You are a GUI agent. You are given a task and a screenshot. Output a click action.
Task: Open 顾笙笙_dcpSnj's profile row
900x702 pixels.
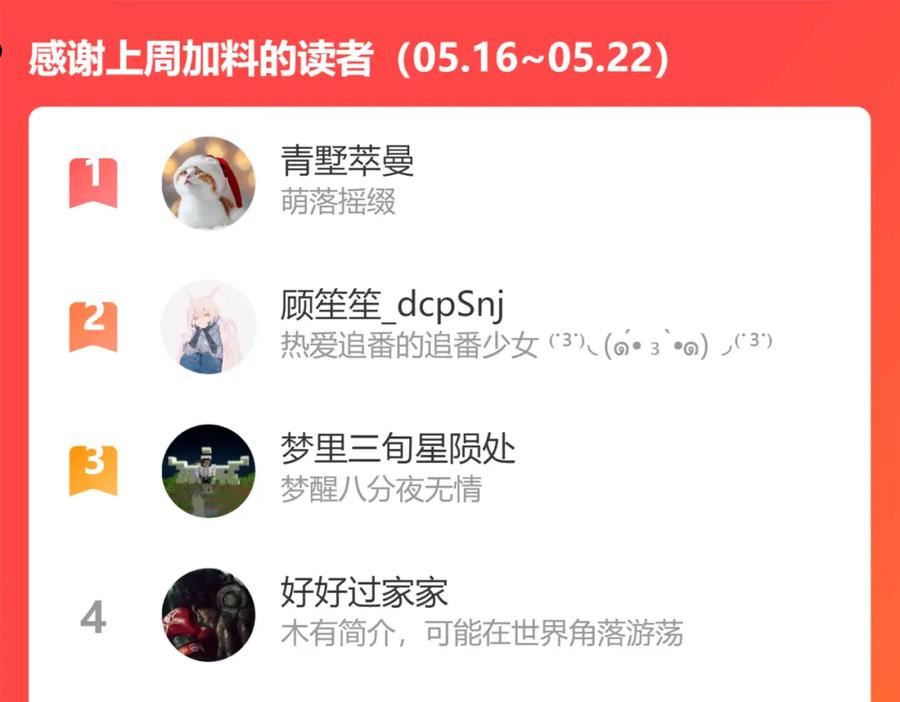coord(449,327)
